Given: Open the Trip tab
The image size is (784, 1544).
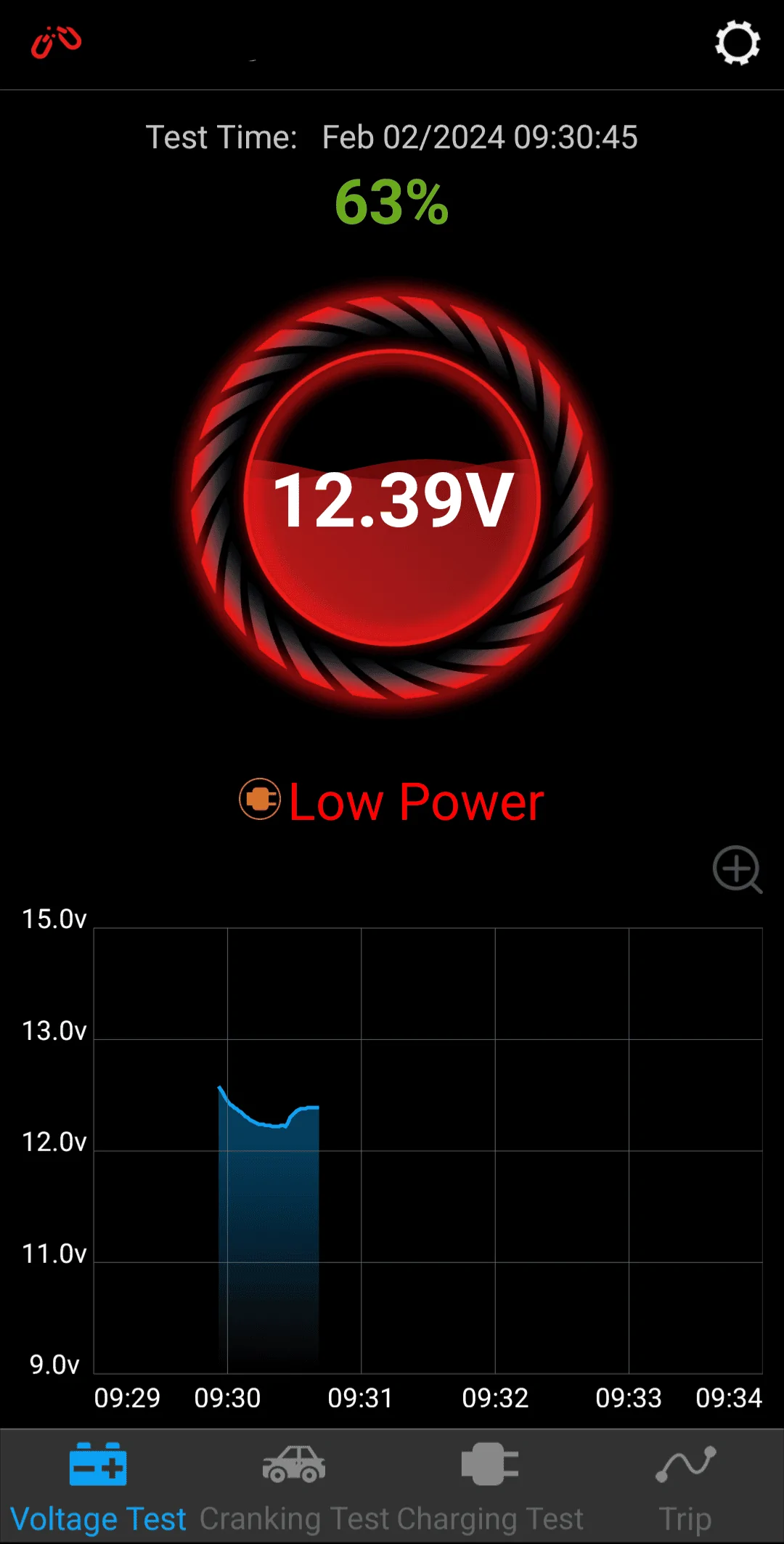Looking at the screenshot, I should click(x=685, y=1517).
